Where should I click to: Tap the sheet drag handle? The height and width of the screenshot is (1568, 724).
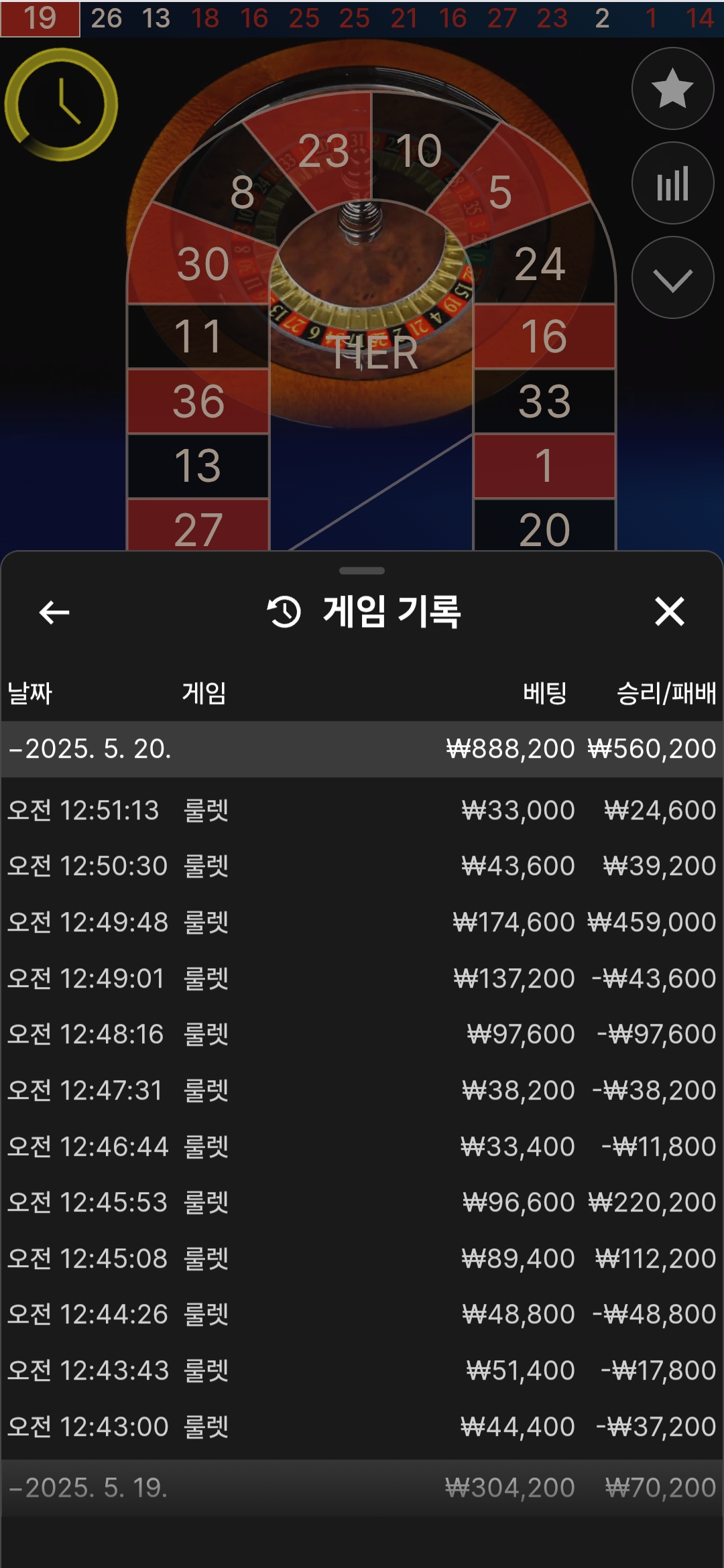pos(362,571)
